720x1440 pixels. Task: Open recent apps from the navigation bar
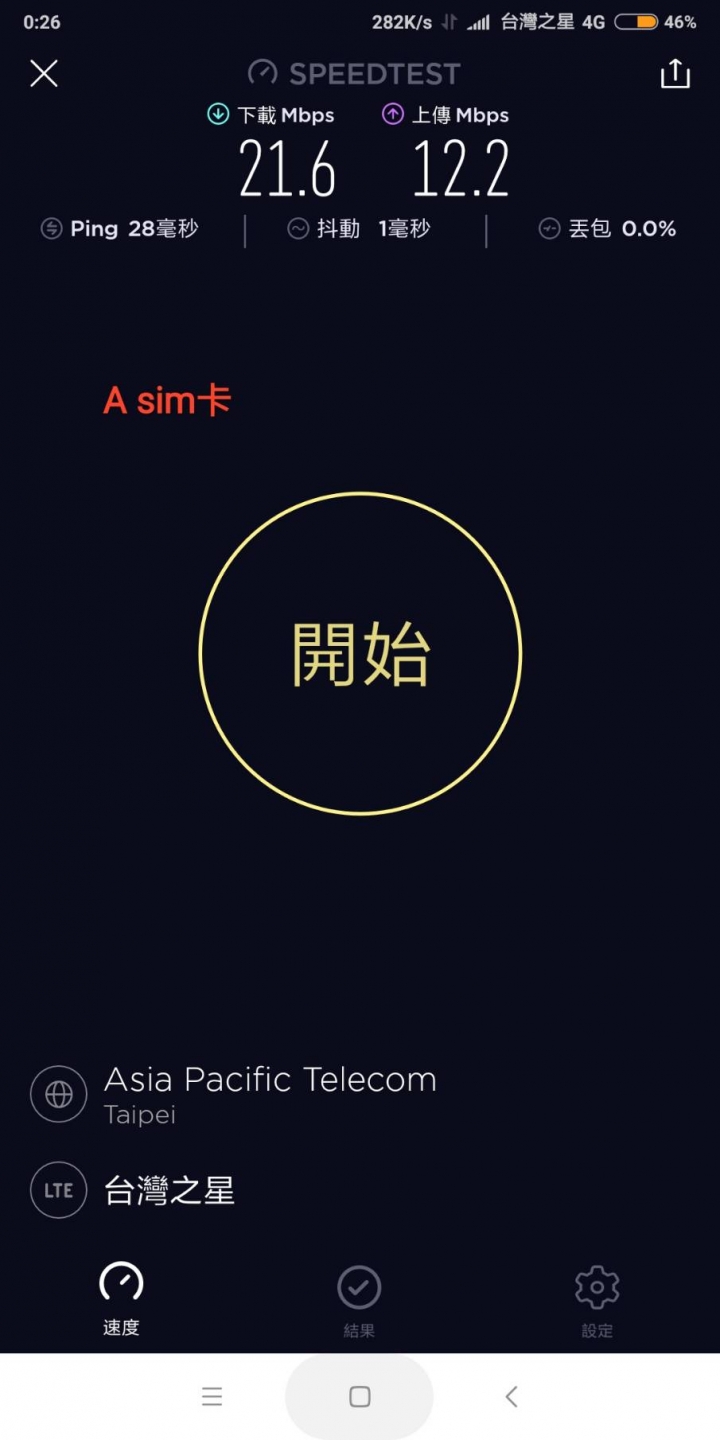tap(212, 1397)
